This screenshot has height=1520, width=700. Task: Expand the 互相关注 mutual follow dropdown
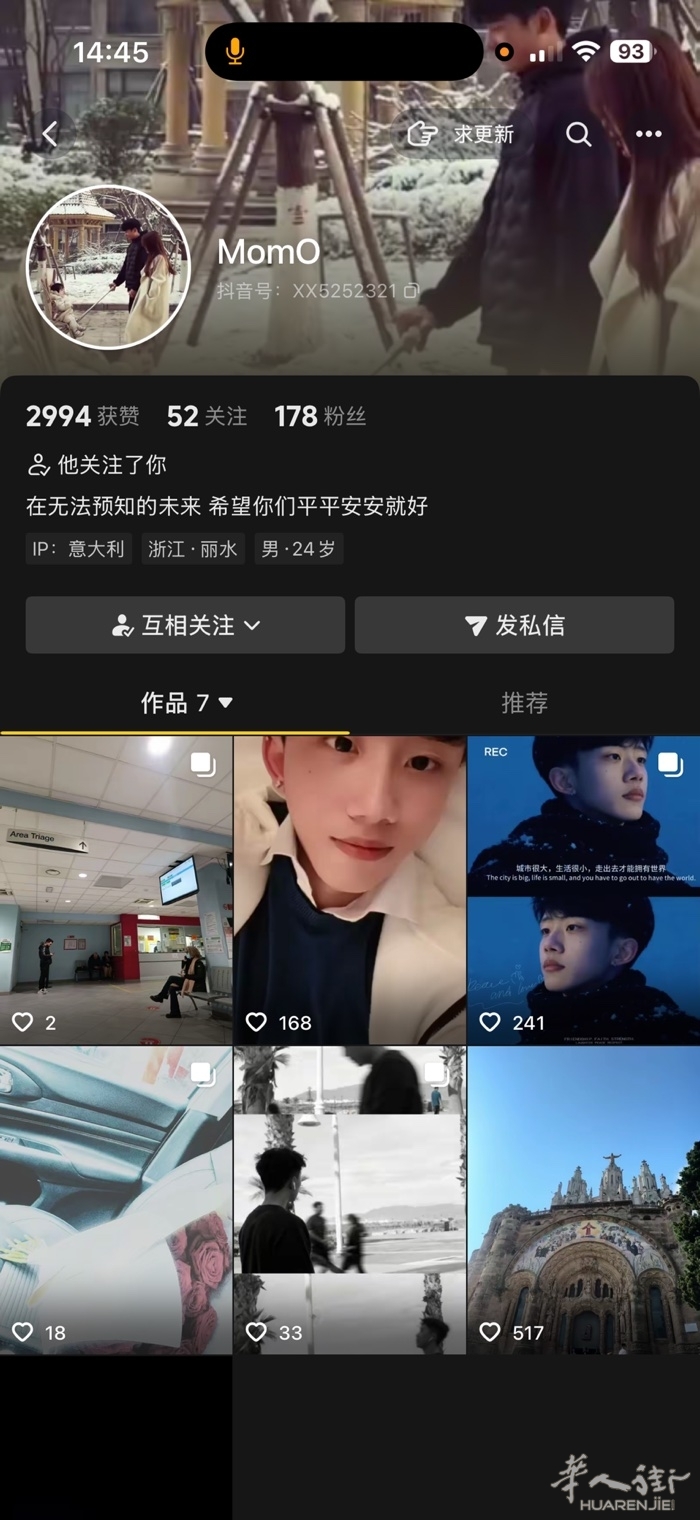coord(185,625)
